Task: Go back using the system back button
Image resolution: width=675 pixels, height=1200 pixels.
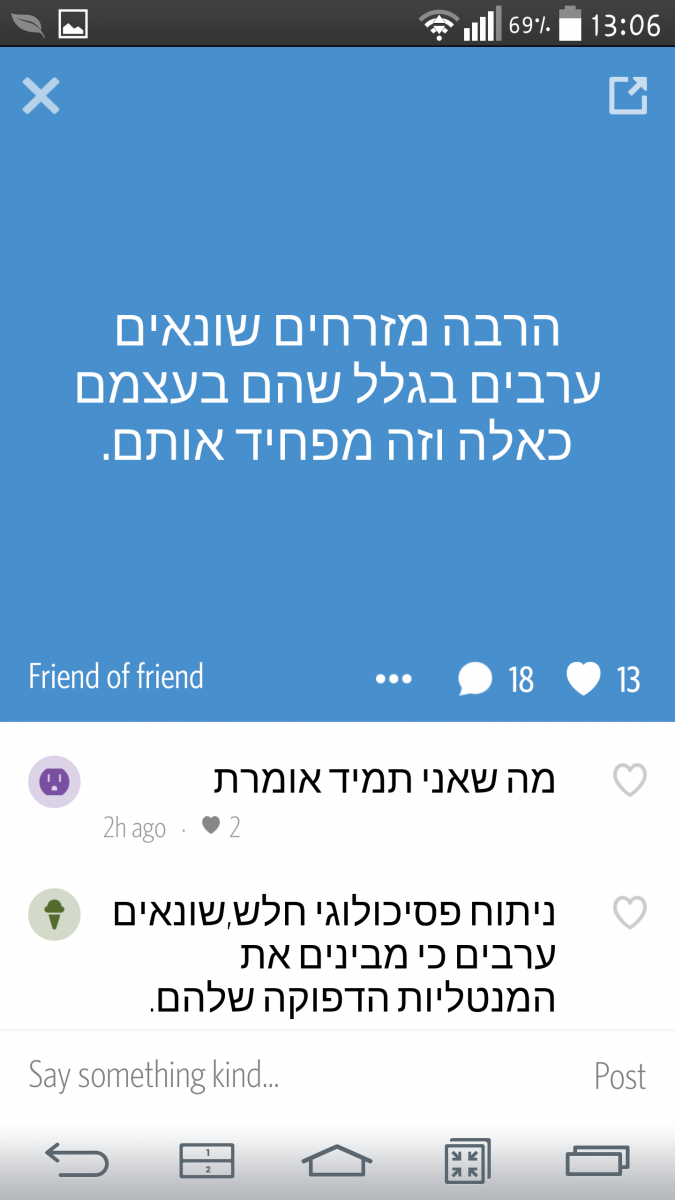Action: [x=77, y=1161]
